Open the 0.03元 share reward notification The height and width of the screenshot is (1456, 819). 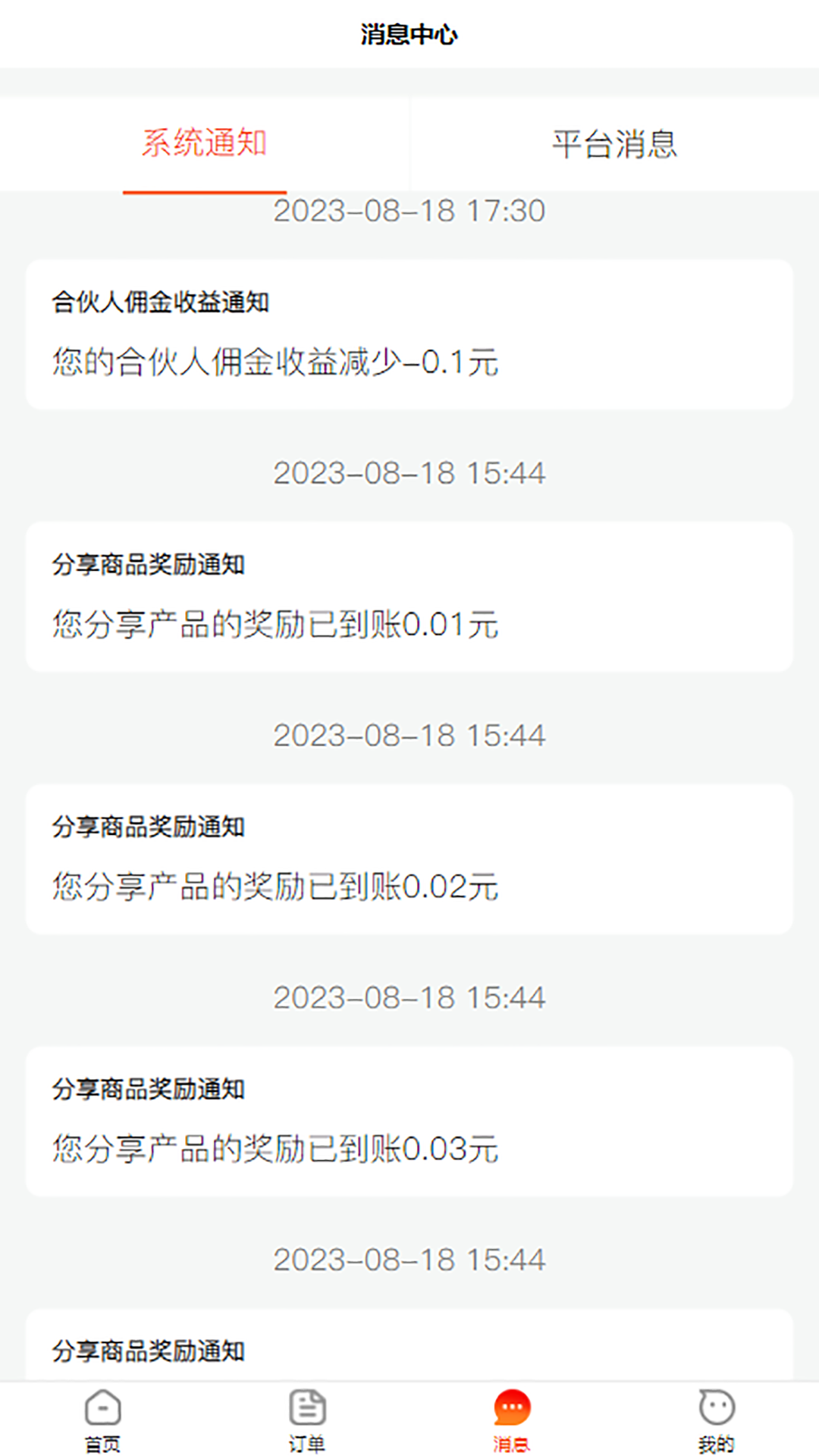pos(409,1122)
